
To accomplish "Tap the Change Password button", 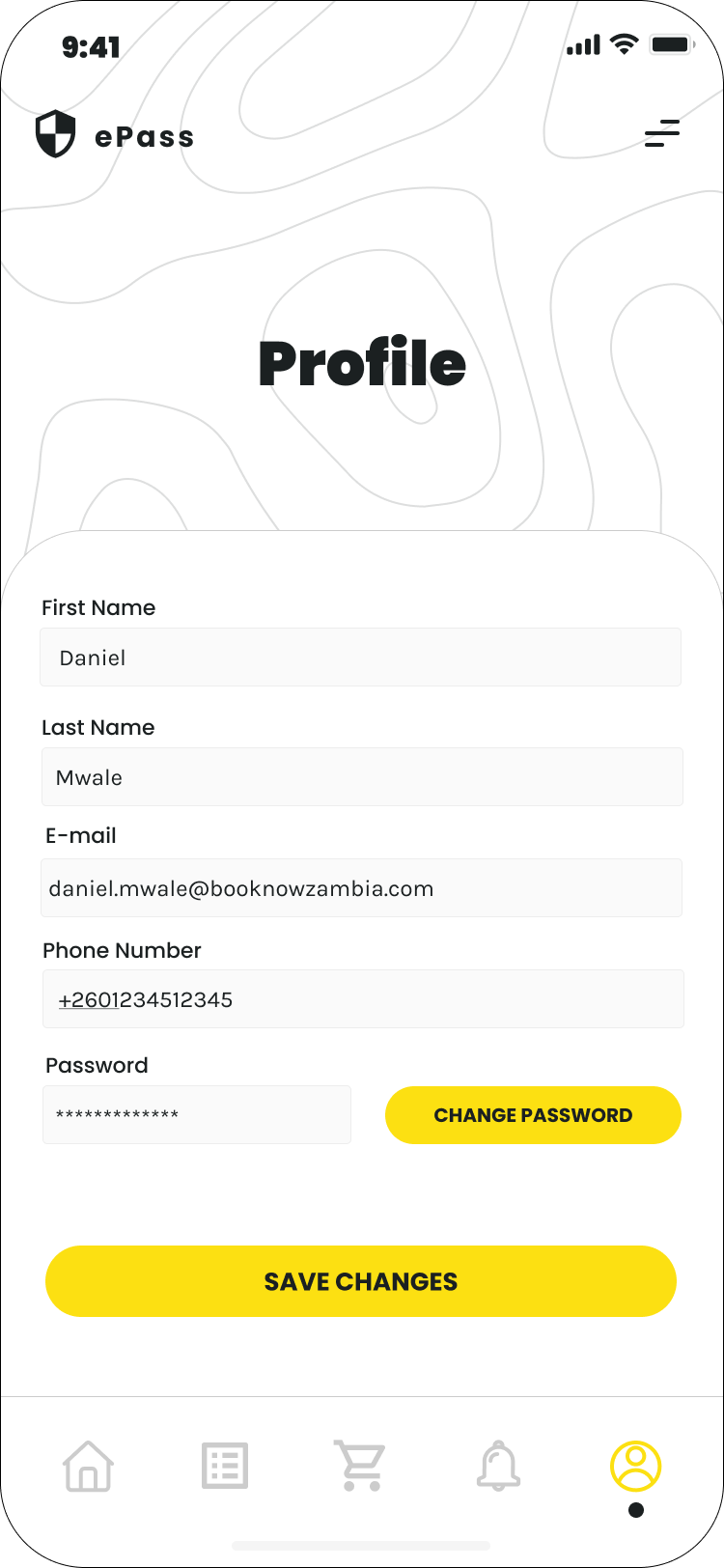I will tap(533, 1115).
